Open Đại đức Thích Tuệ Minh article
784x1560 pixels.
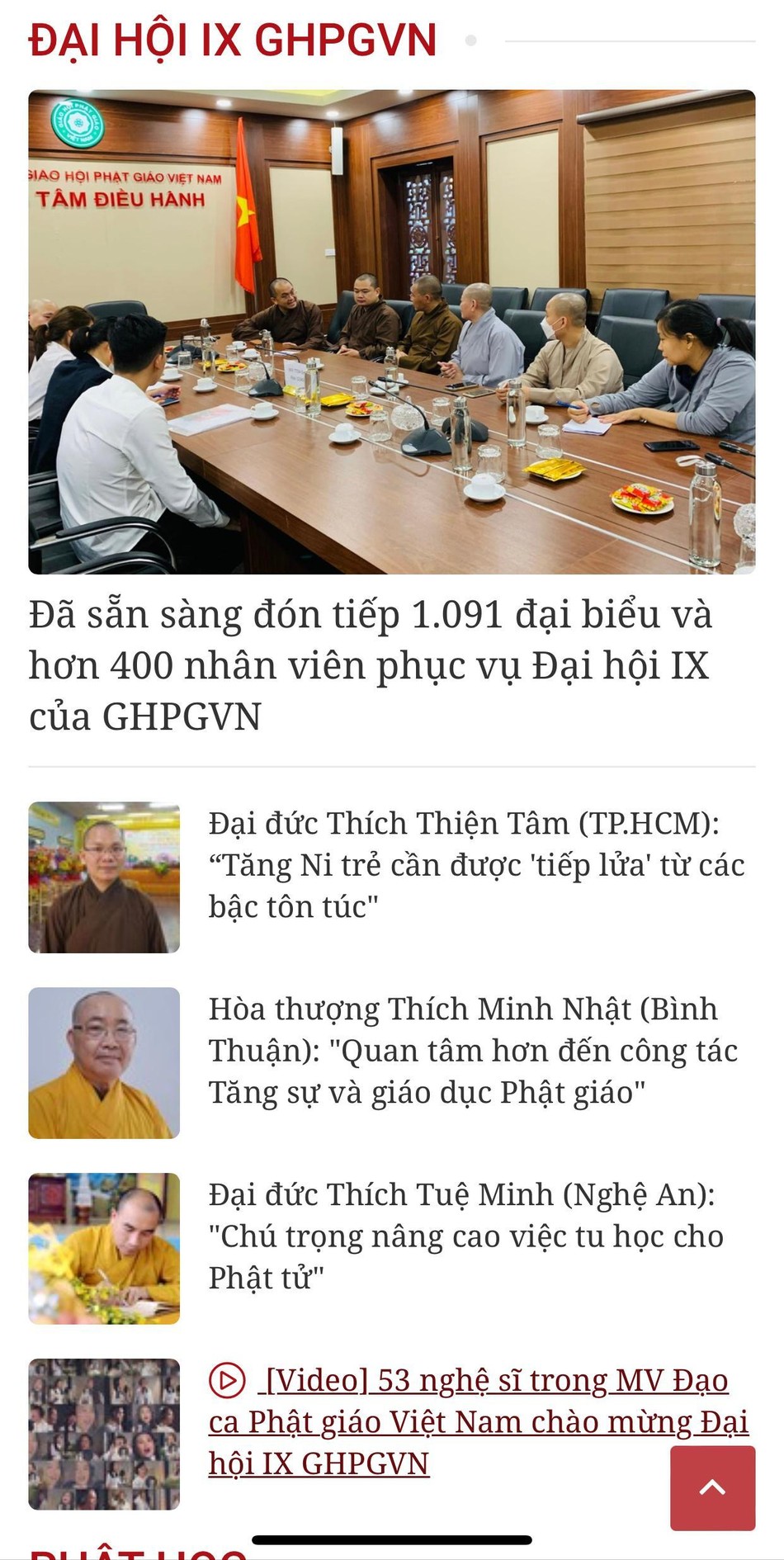466,1236
